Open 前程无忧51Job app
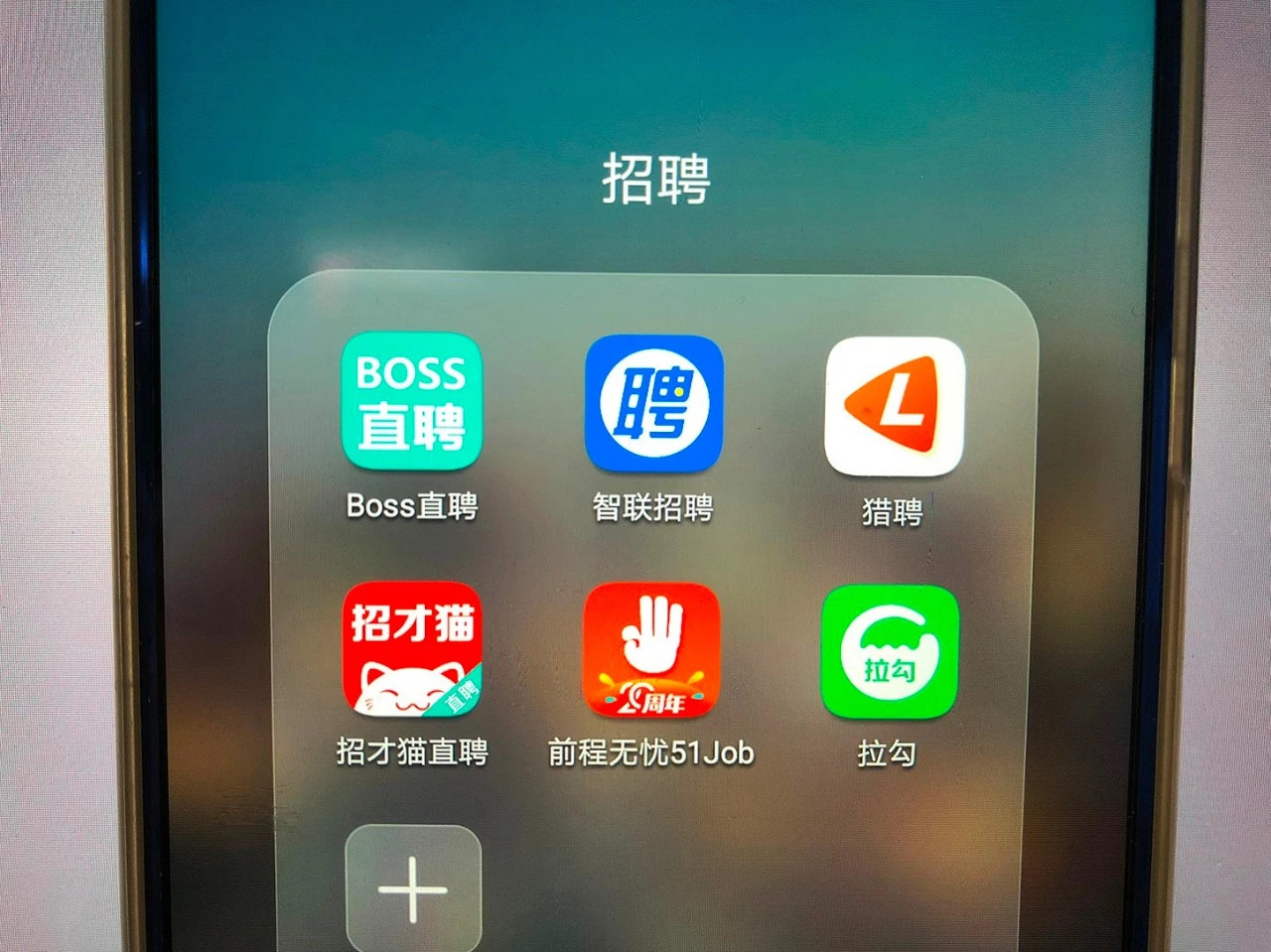The height and width of the screenshot is (952, 1271). tap(651, 651)
